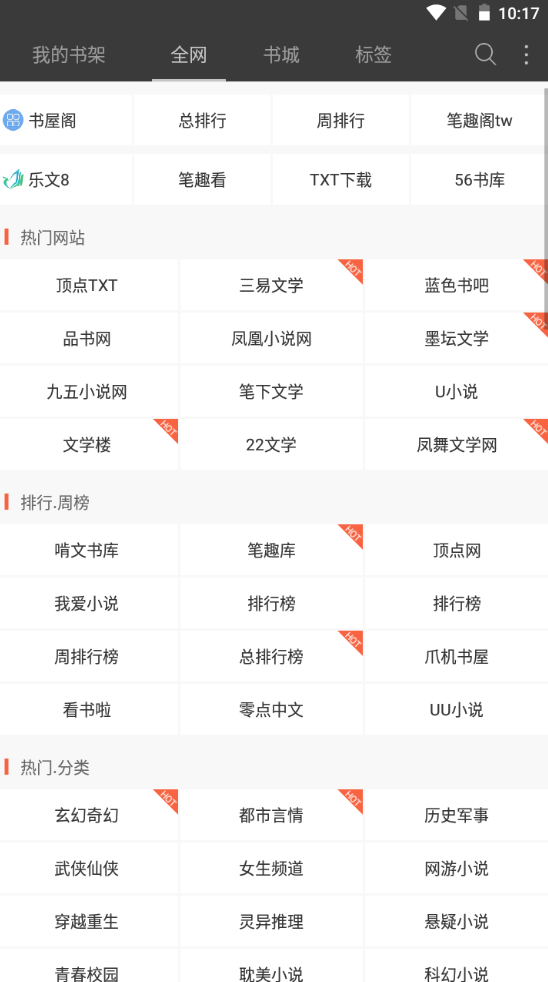Tap 爪机书屋 in ranking list
The height and width of the screenshot is (982, 548).
[456, 656]
